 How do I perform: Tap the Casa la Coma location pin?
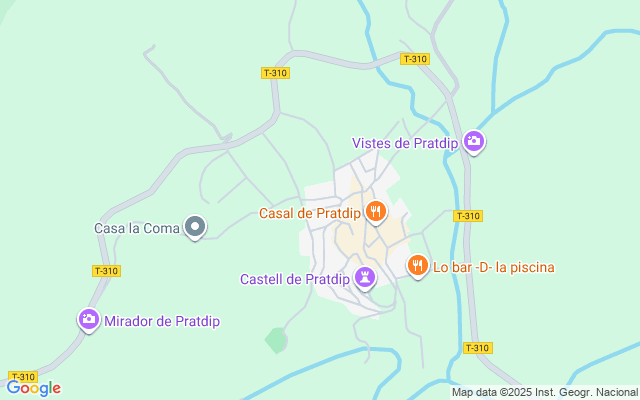point(197,228)
